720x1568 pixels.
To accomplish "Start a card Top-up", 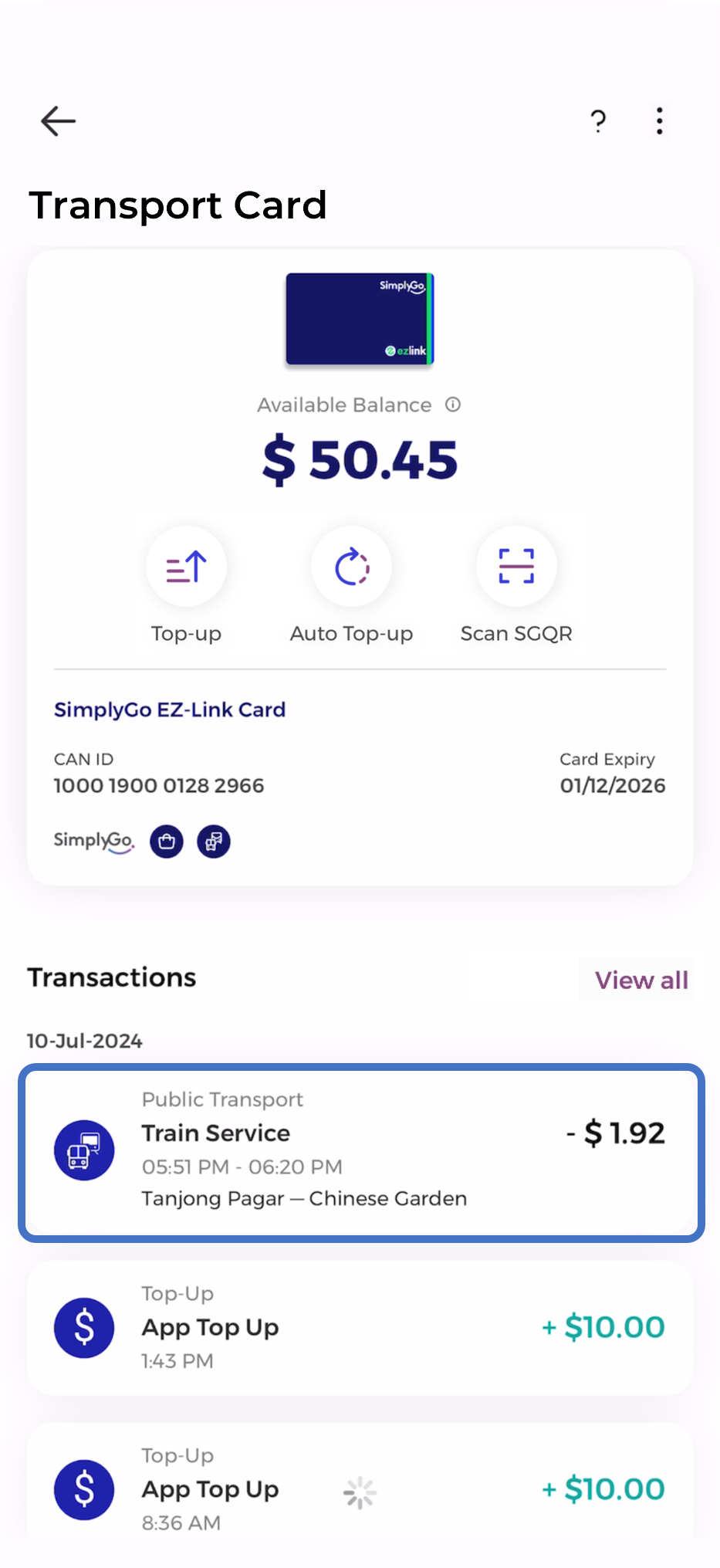I will tap(186, 567).
